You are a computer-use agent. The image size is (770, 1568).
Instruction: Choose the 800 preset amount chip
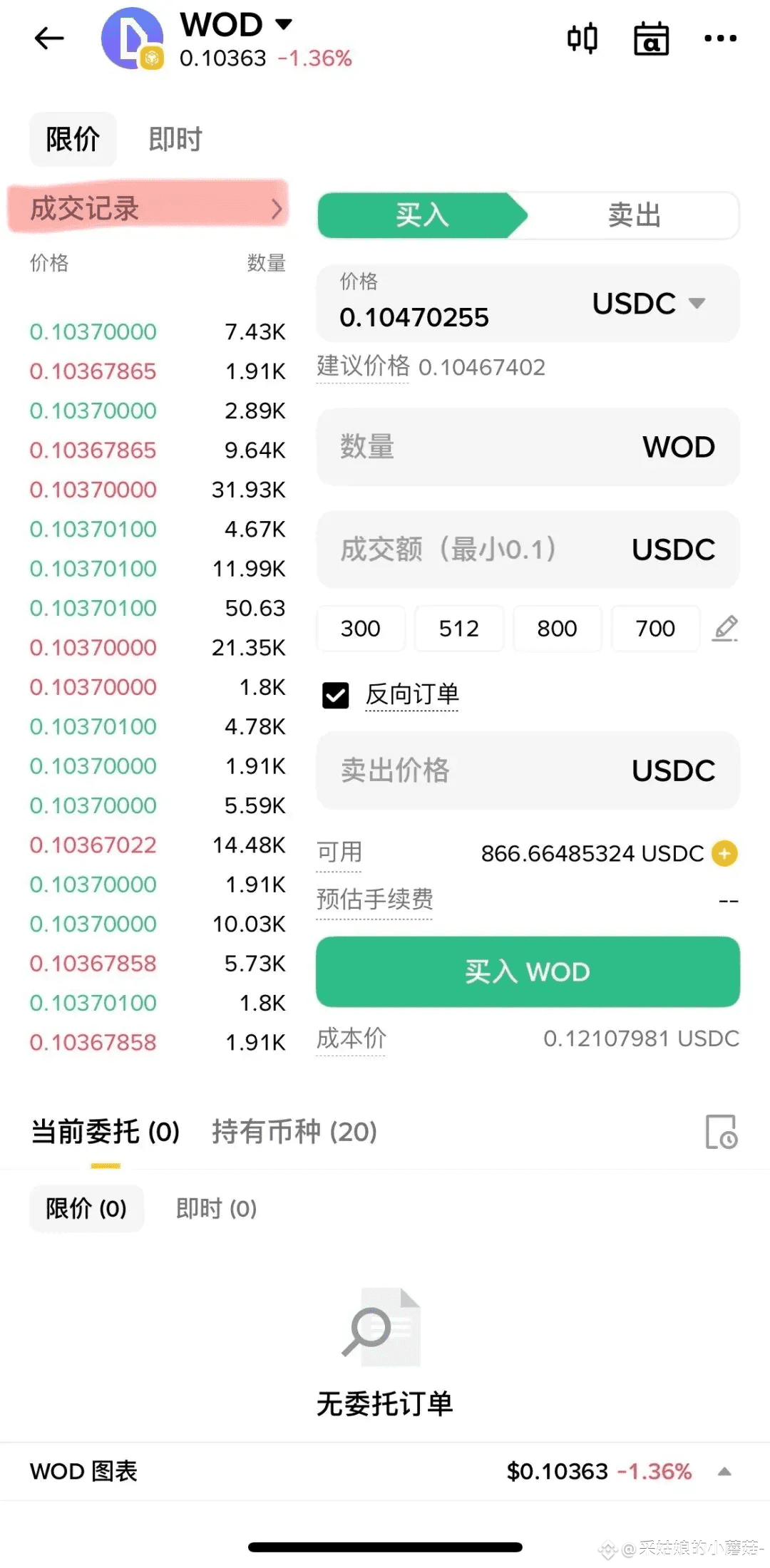[558, 629]
